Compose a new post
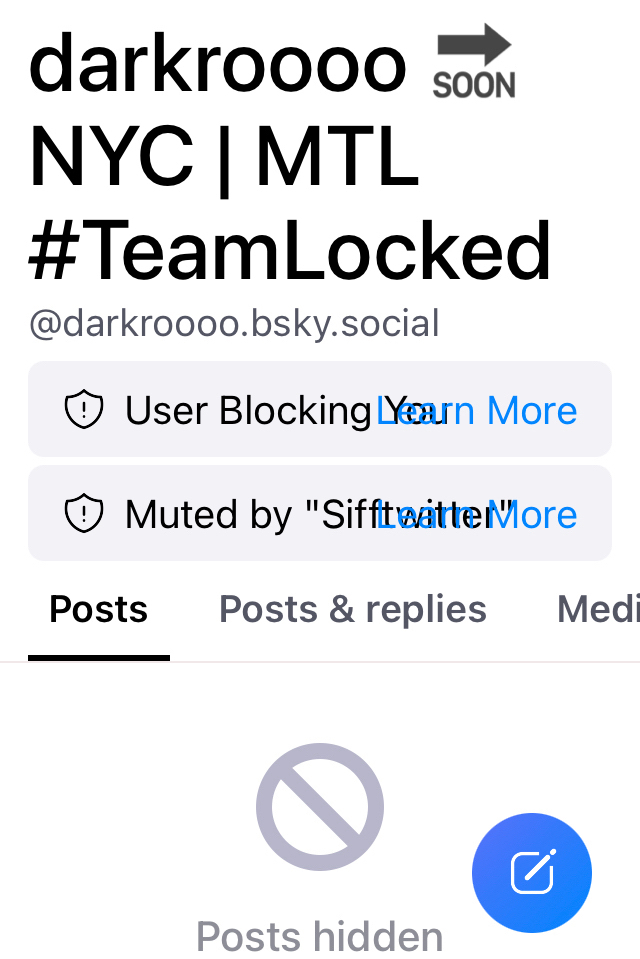Image resolution: width=640 pixels, height=959 pixels. pos(532,873)
